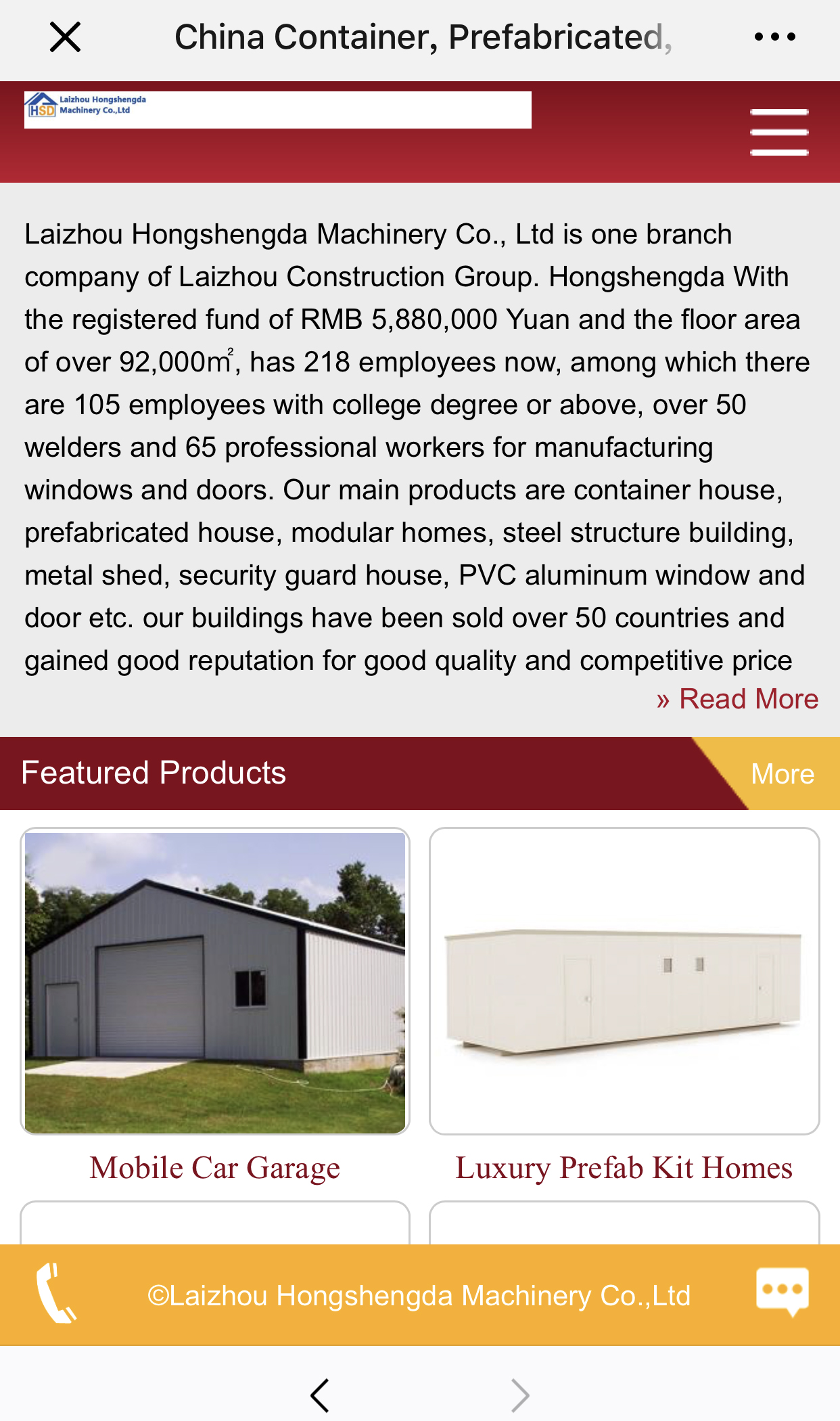
Task: Open the three-dot overflow menu
Action: point(774,37)
